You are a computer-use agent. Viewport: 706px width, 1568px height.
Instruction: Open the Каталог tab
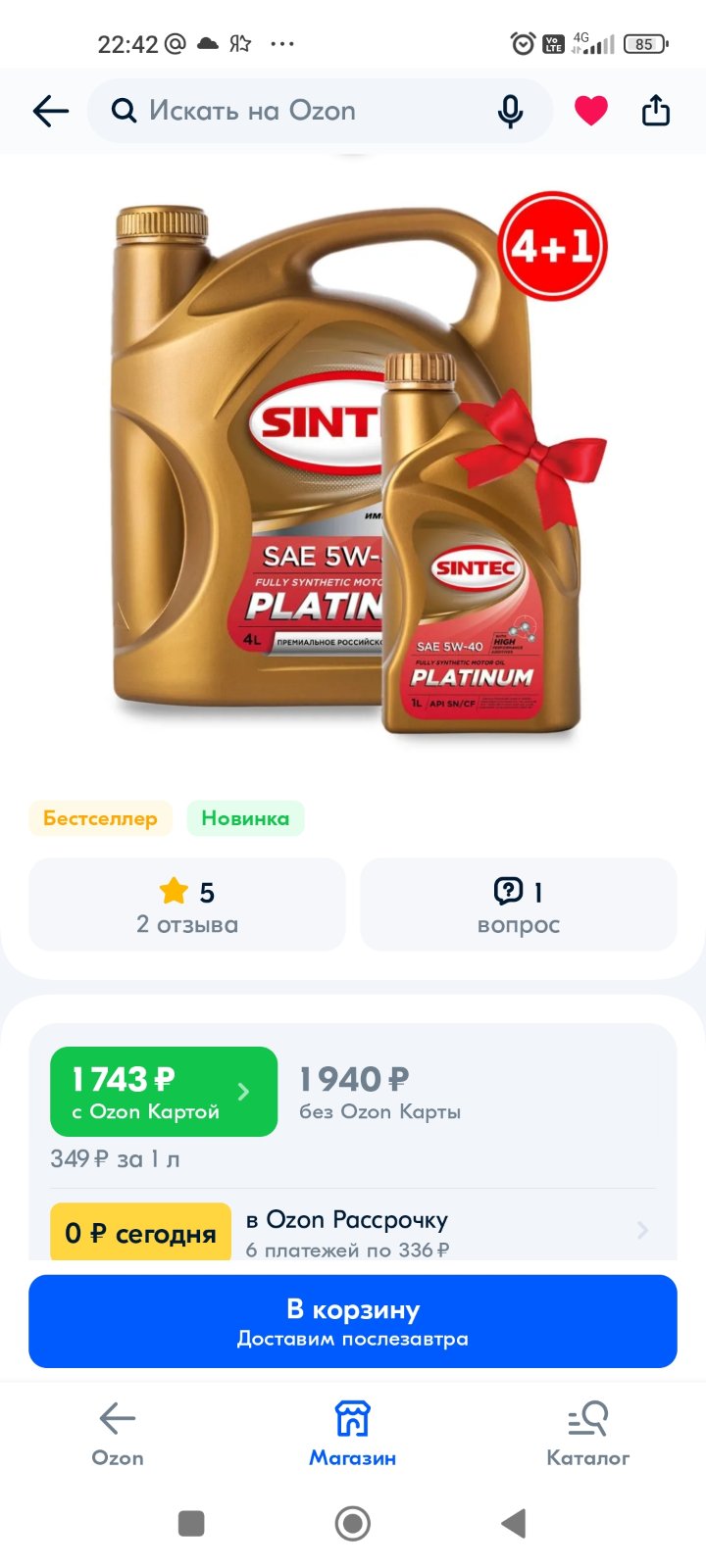(588, 1434)
